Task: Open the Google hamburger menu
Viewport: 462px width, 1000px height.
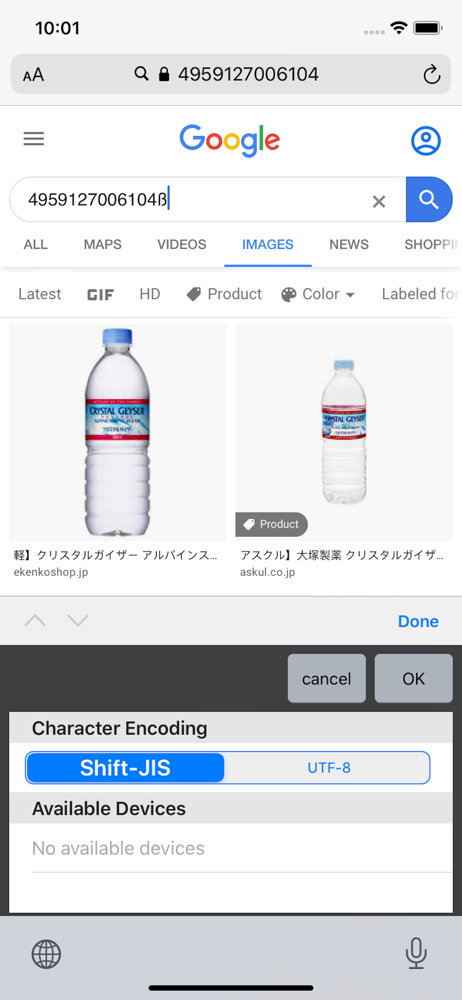Action: pyautogui.click(x=34, y=138)
